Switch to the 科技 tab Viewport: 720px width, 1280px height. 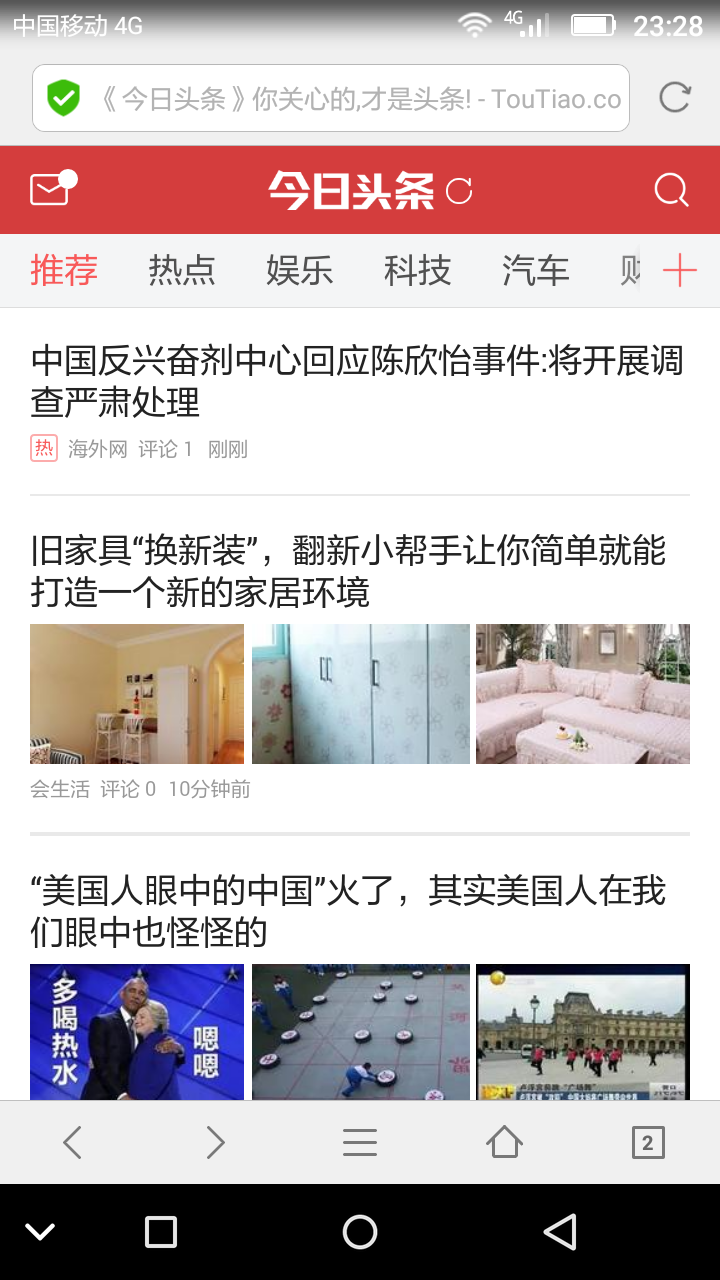pos(418,271)
